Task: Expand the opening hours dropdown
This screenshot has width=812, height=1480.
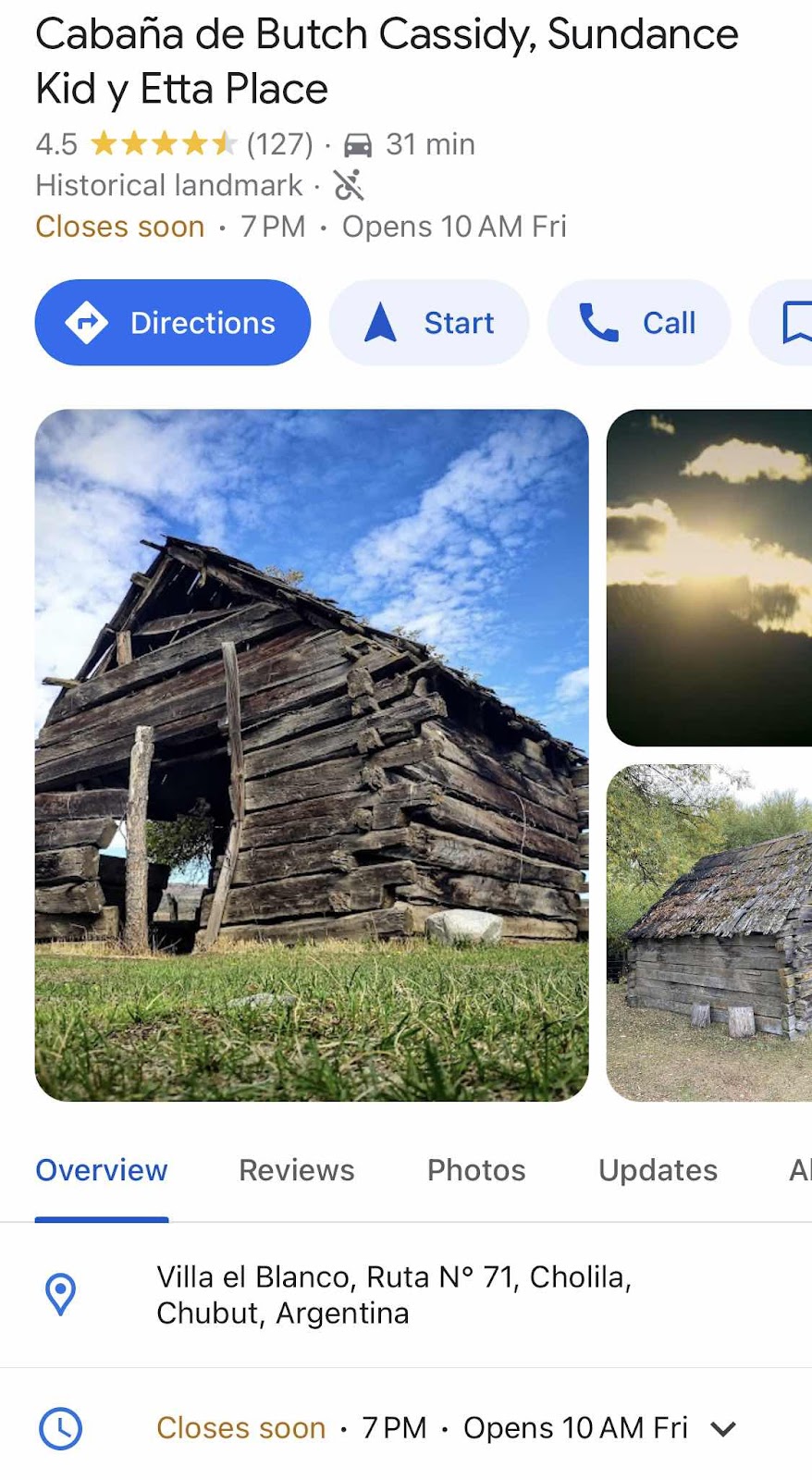Action: (723, 1428)
